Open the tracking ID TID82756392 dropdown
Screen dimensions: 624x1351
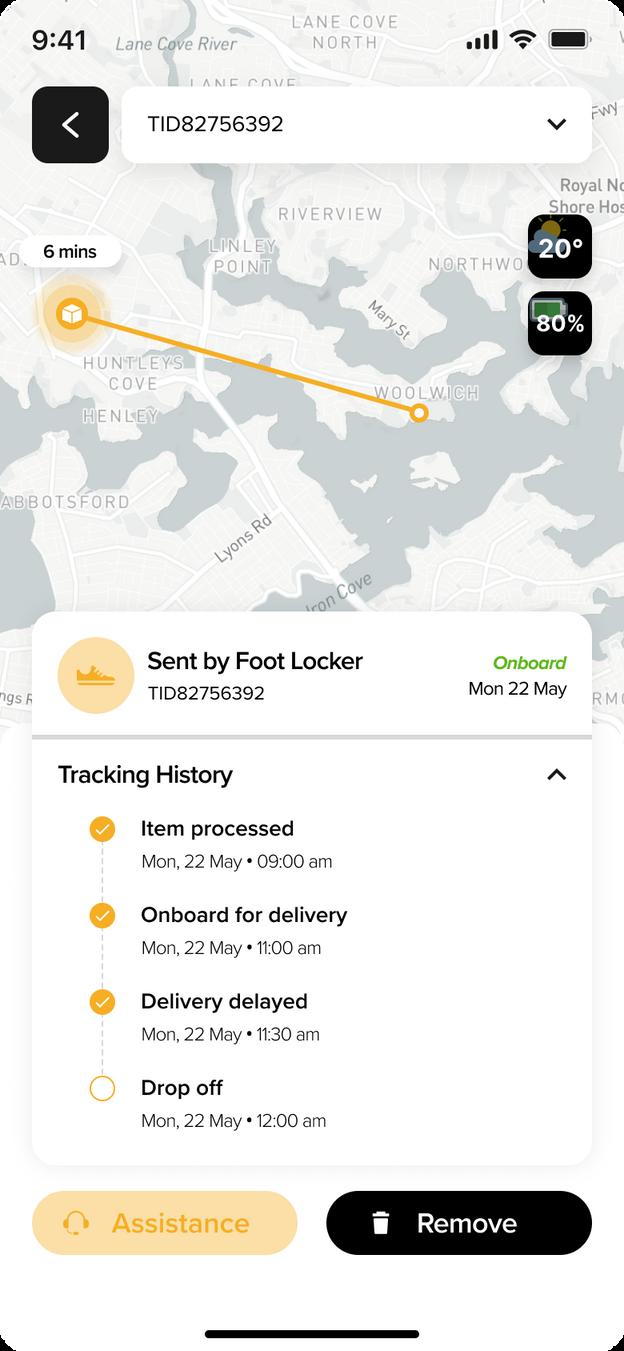pos(356,125)
